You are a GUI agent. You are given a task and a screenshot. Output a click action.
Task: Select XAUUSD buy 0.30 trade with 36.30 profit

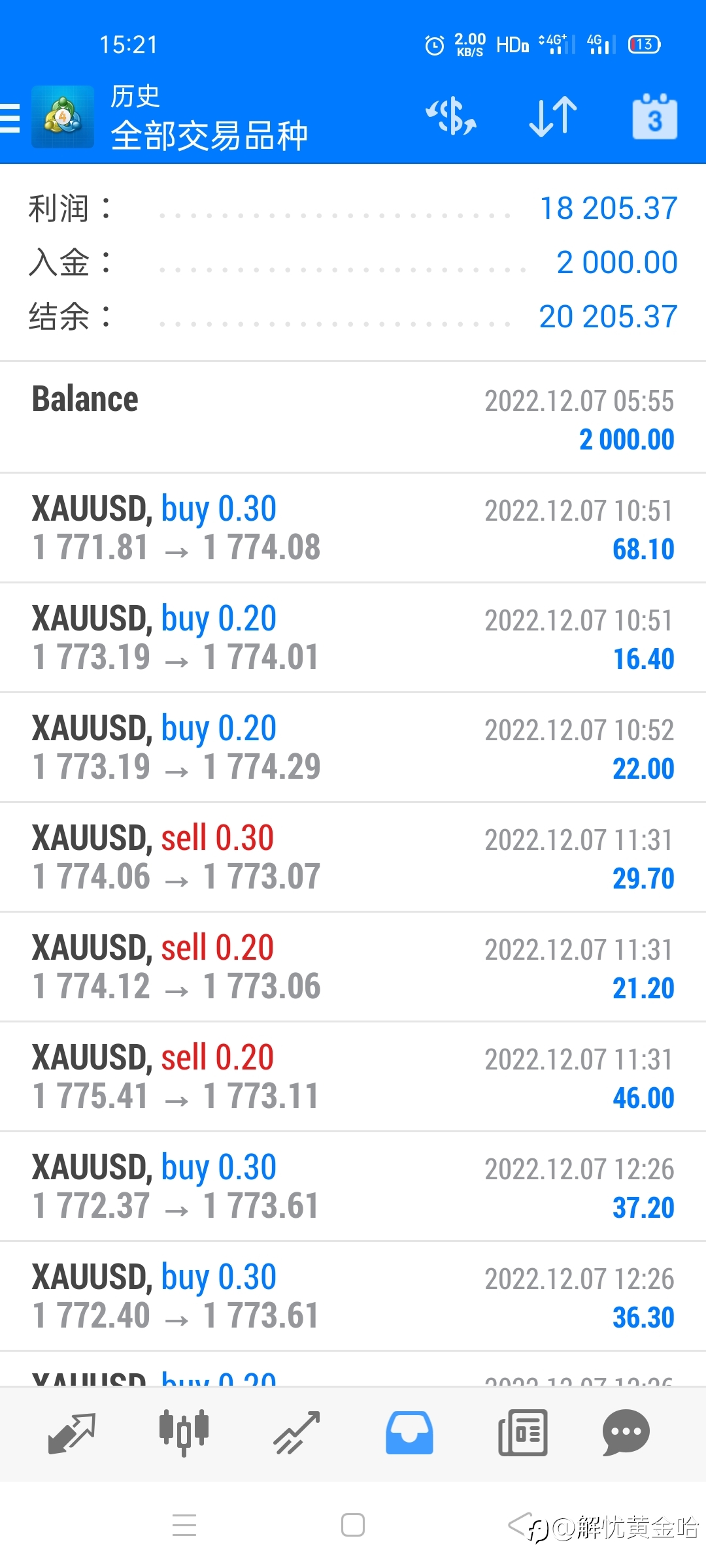pyautogui.click(x=353, y=1296)
